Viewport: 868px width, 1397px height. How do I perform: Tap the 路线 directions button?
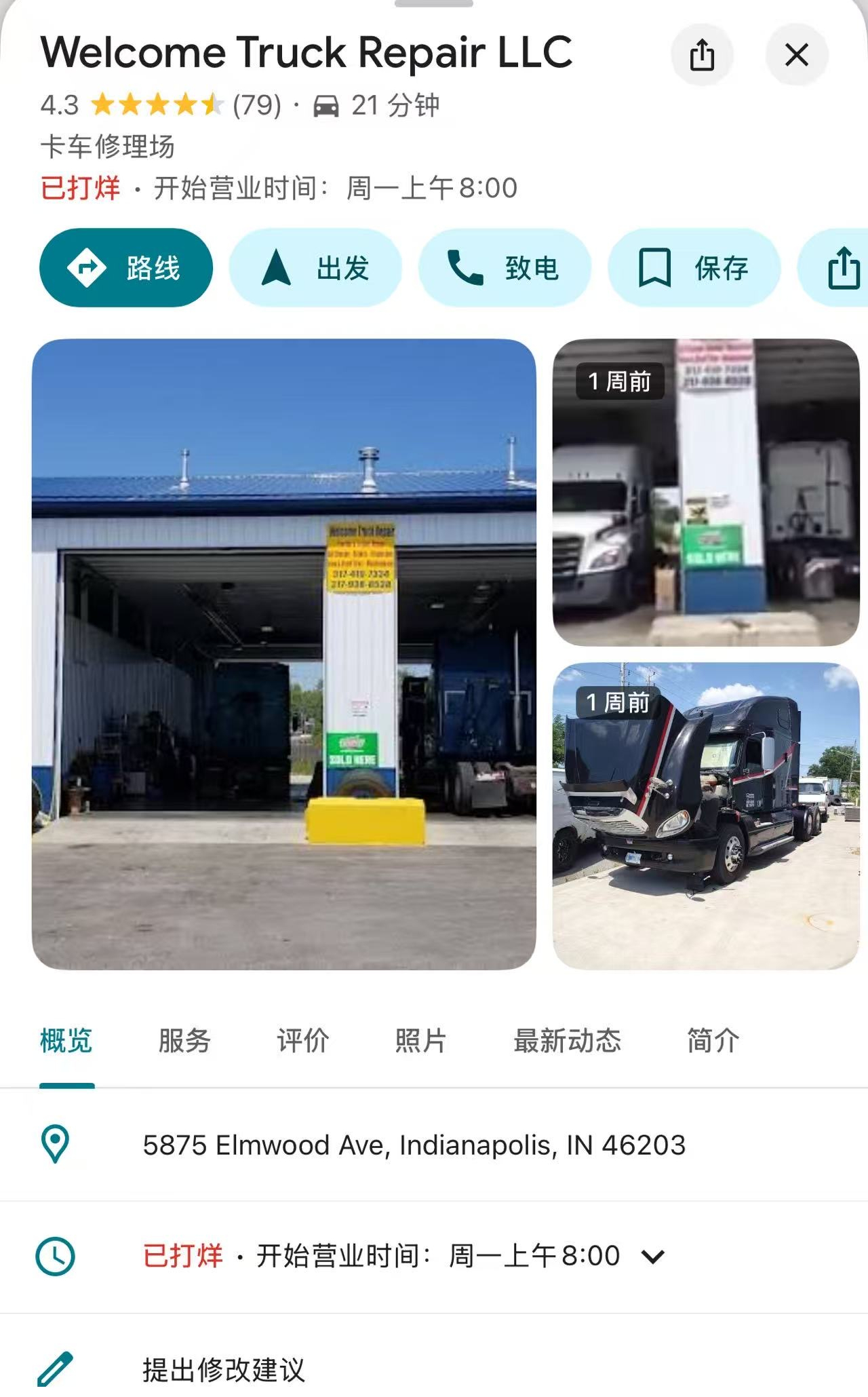click(x=126, y=268)
